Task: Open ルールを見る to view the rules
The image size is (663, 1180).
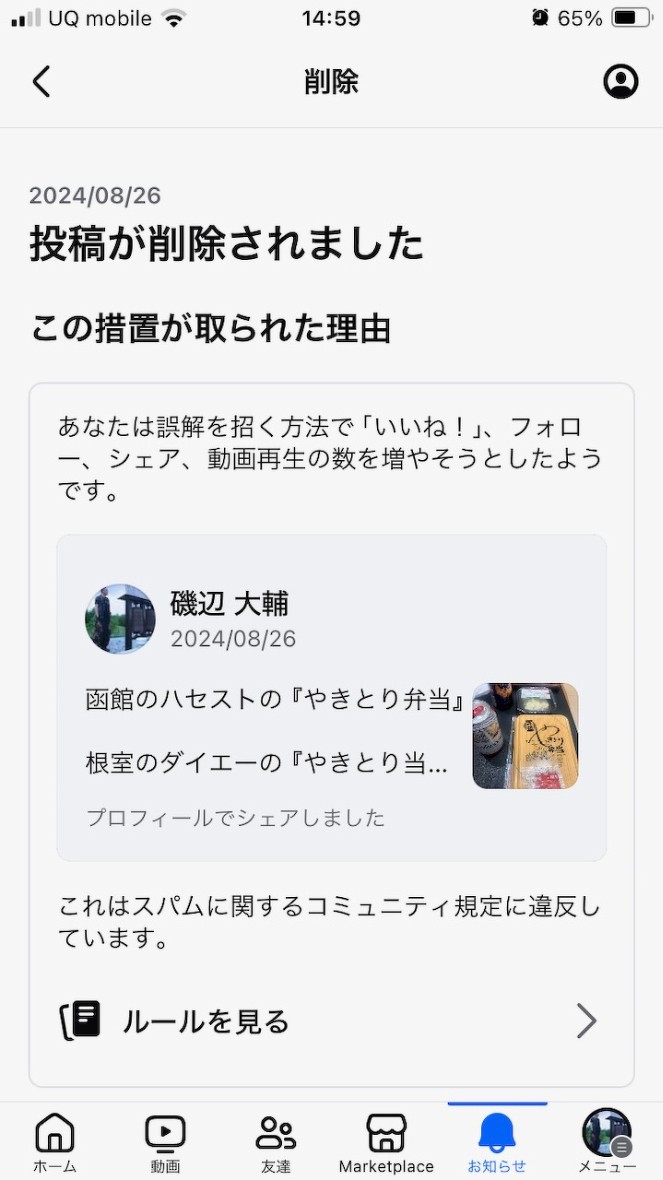Action: tap(331, 1021)
